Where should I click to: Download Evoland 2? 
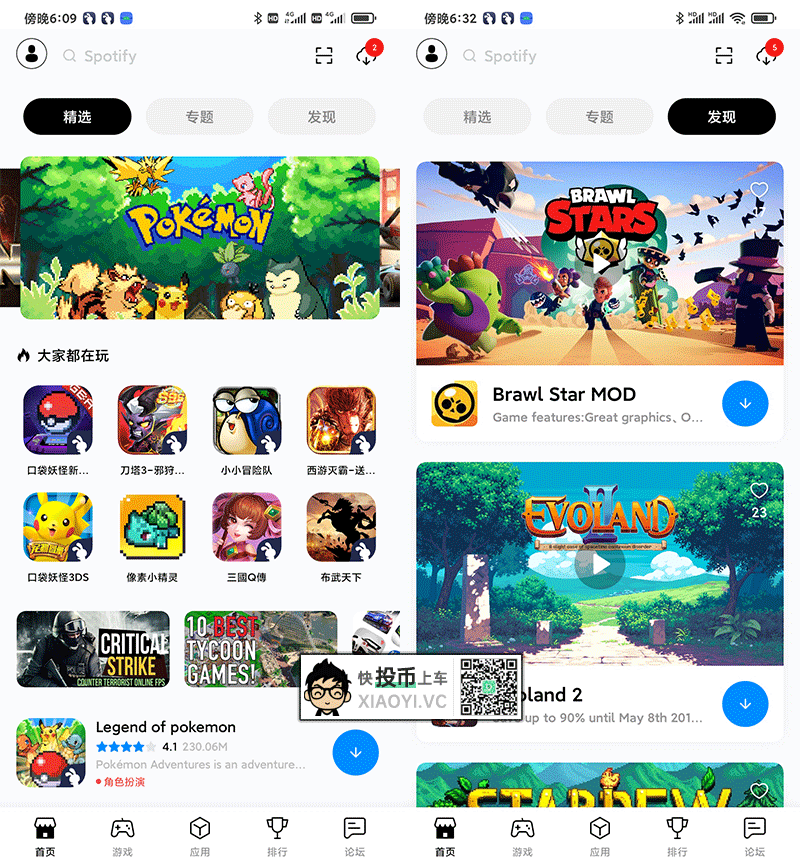point(745,704)
